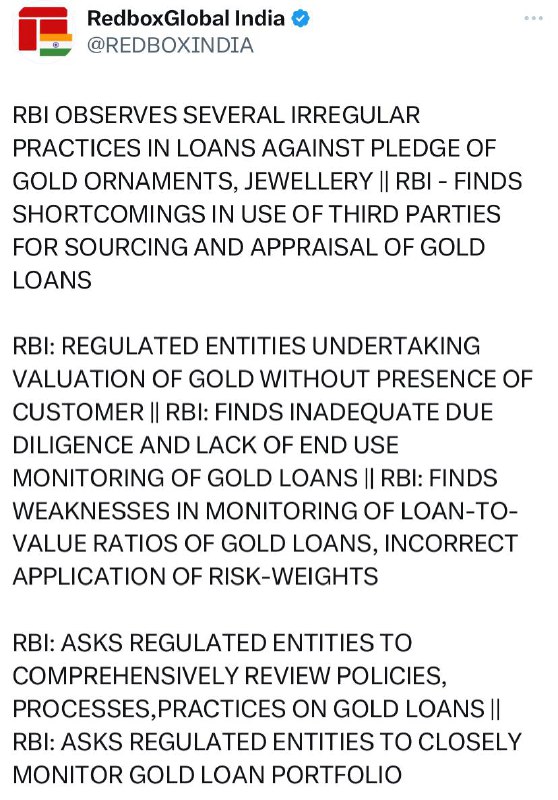Tap the RedboxGlobal India account name
Viewport: 558px width, 800px height.
click(186, 18)
